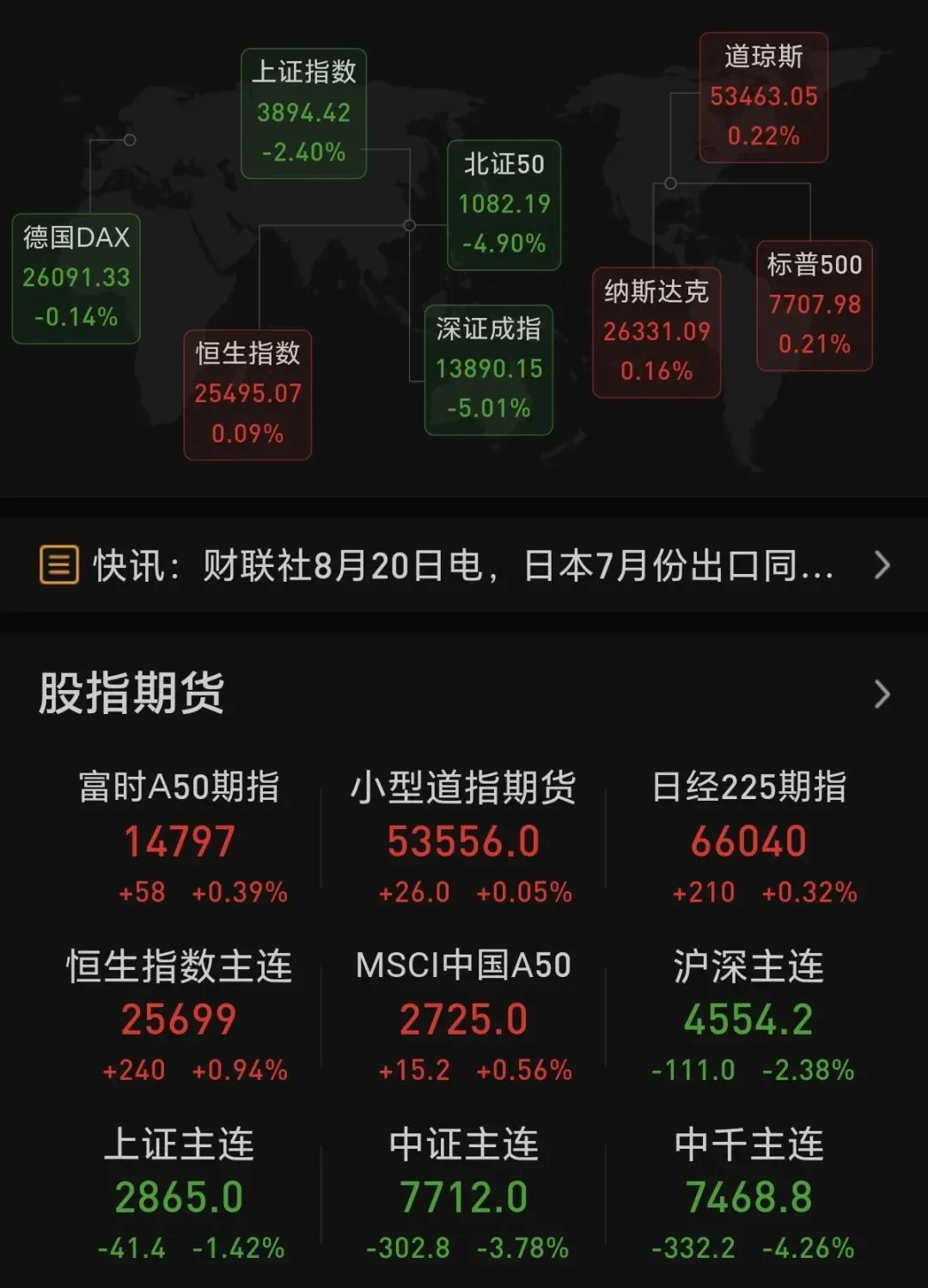Open the 德国DAX index card
The height and width of the screenshot is (1288, 928).
tap(76, 278)
